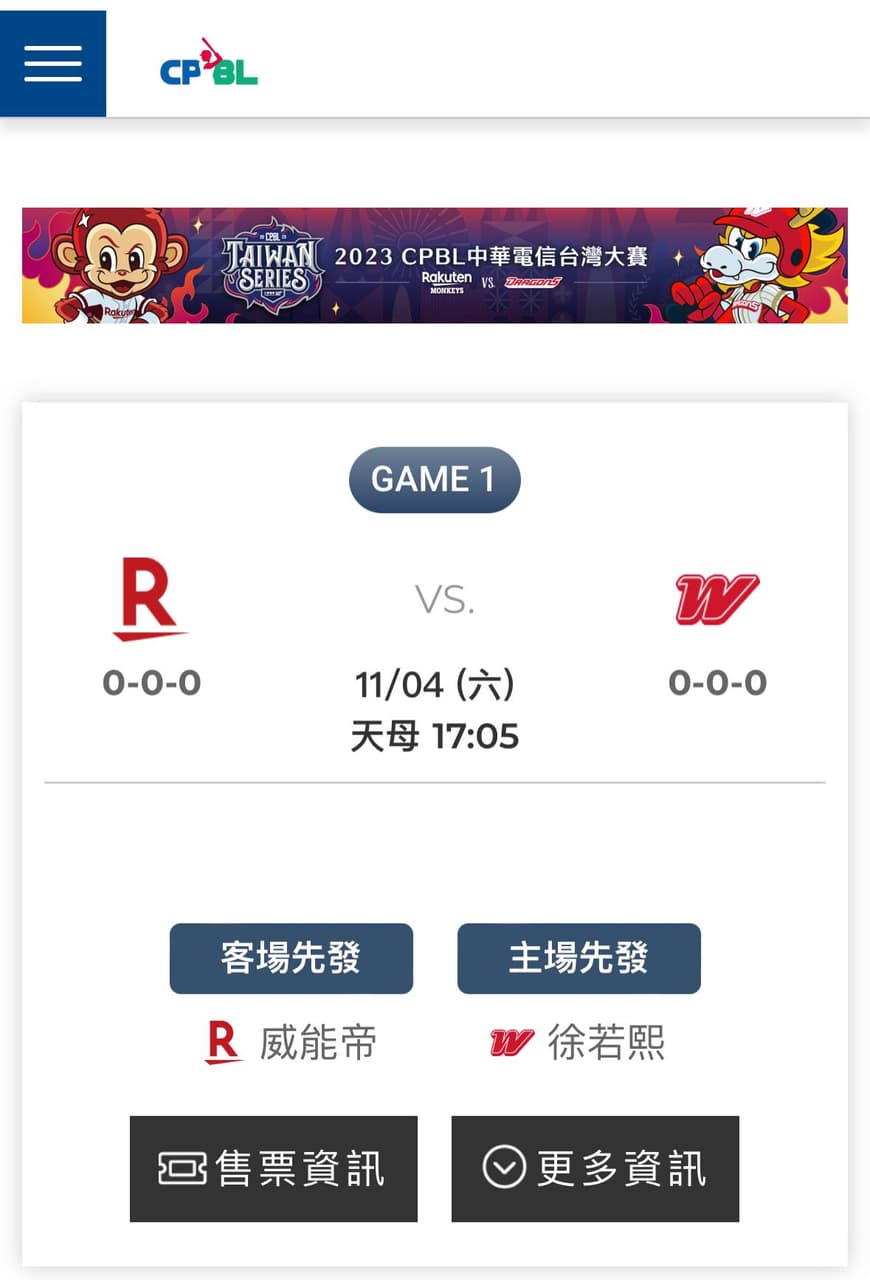
Task: Click the Rakuten Monkeys logo in the banner
Action: tap(448, 282)
